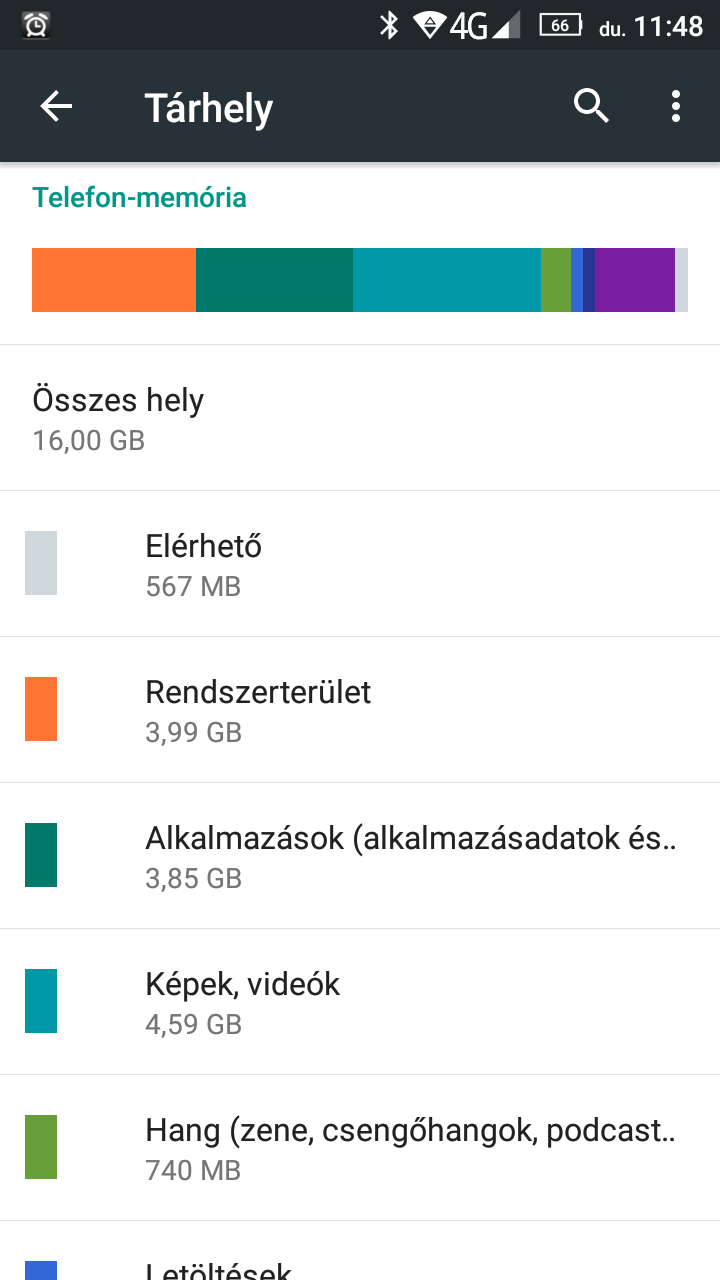
Task: Open Képek, videók storage details
Action: pyautogui.click(x=360, y=1002)
